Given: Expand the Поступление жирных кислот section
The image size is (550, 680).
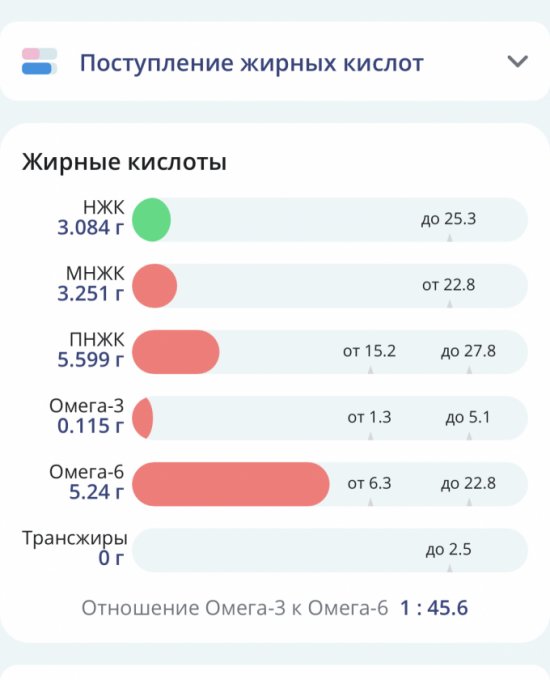Looking at the screenshot, I should 517,62.
